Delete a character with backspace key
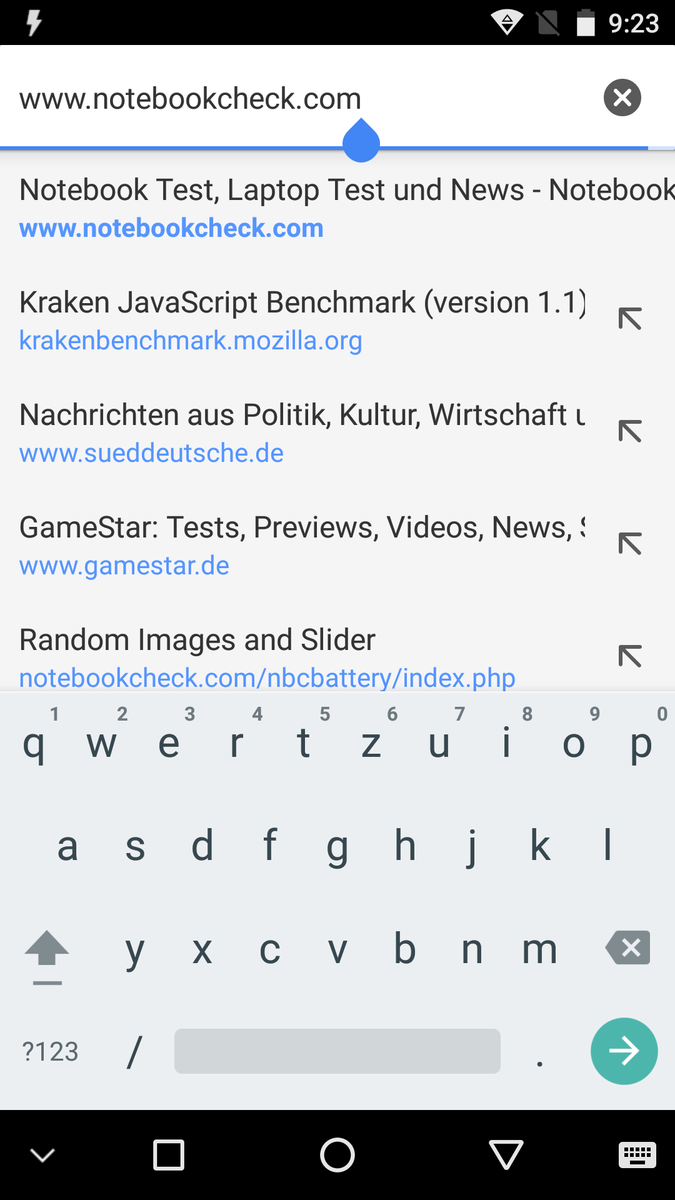The image size is (675, 1200). click(628, 948)
